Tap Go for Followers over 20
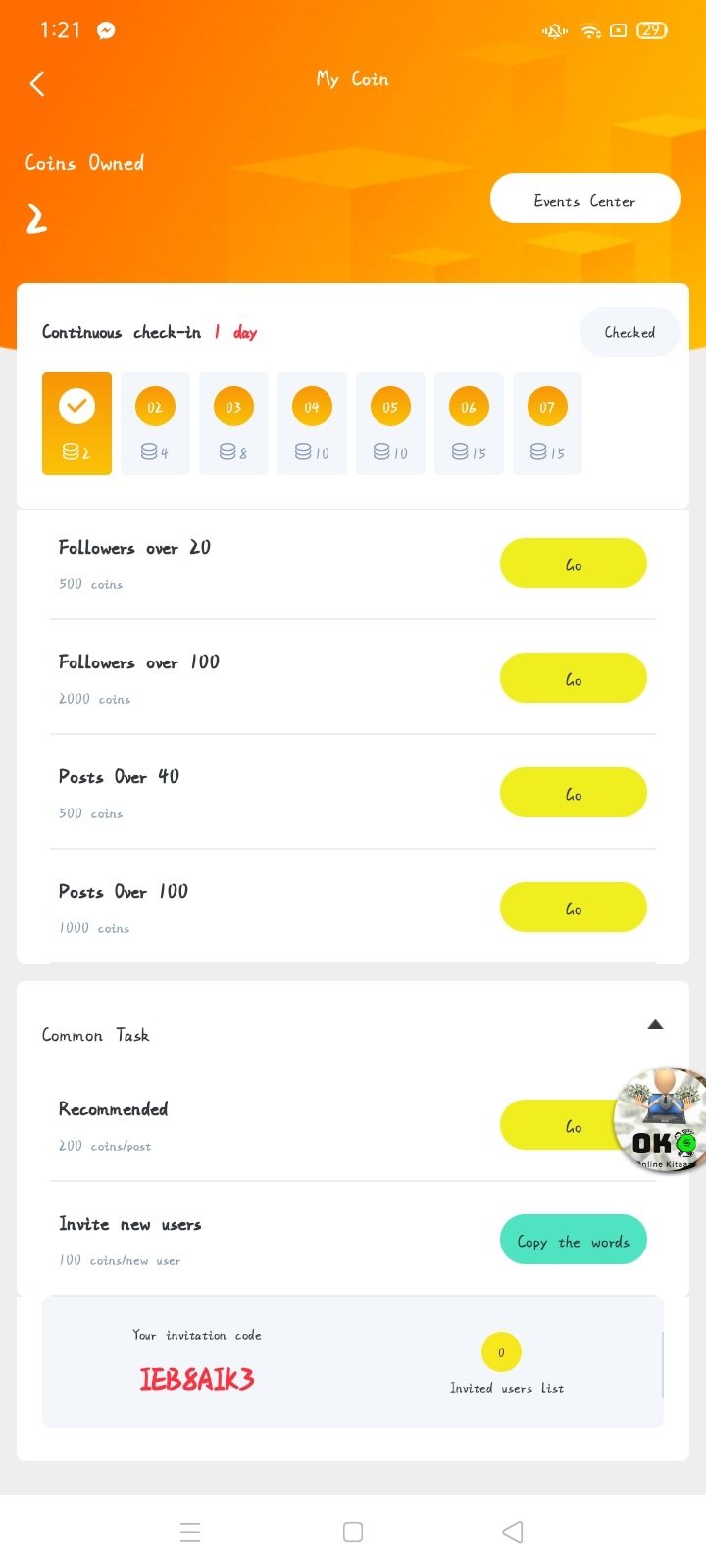 tap(573, 564)
